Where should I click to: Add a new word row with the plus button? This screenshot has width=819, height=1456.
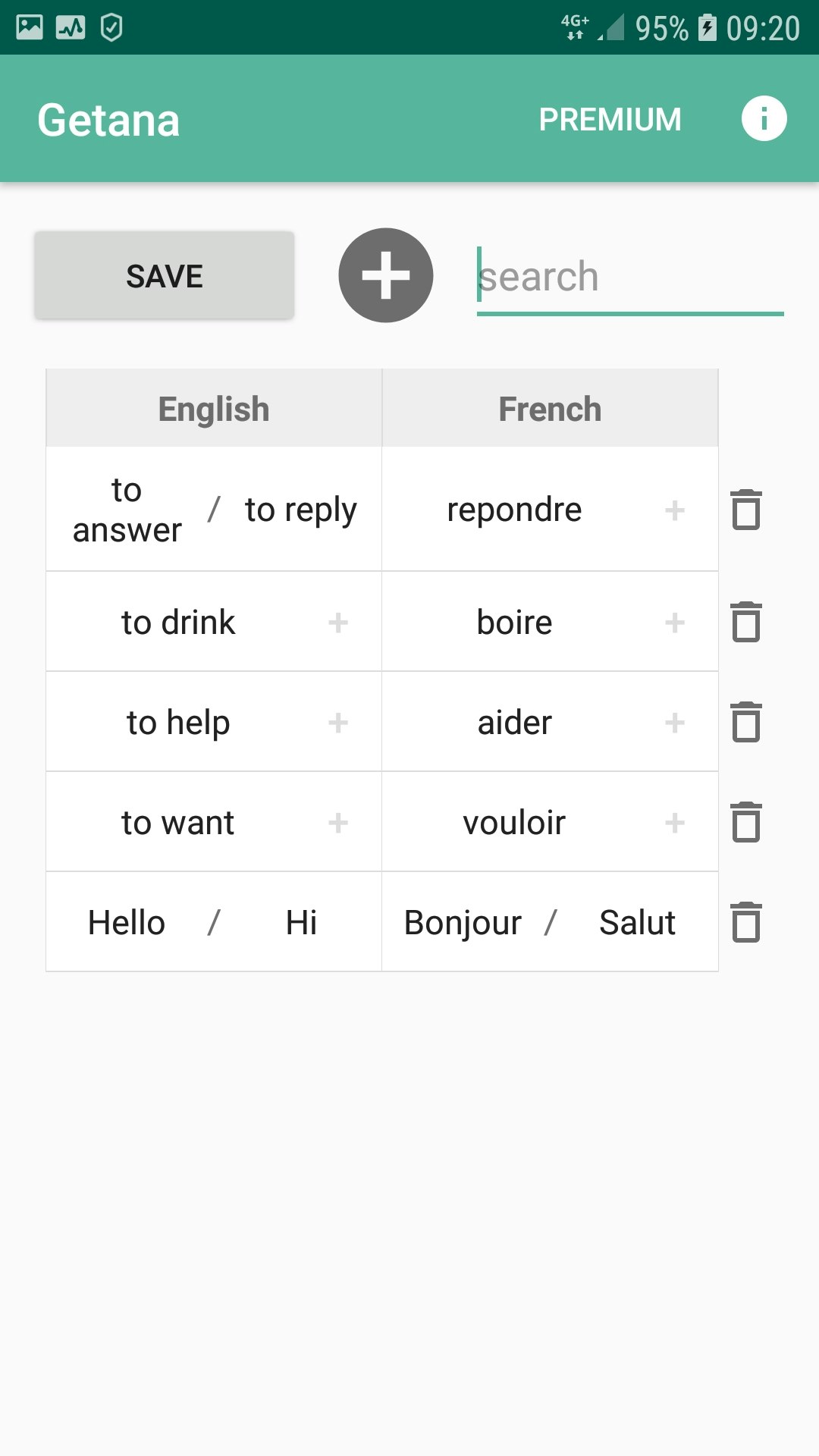[386, 275]
